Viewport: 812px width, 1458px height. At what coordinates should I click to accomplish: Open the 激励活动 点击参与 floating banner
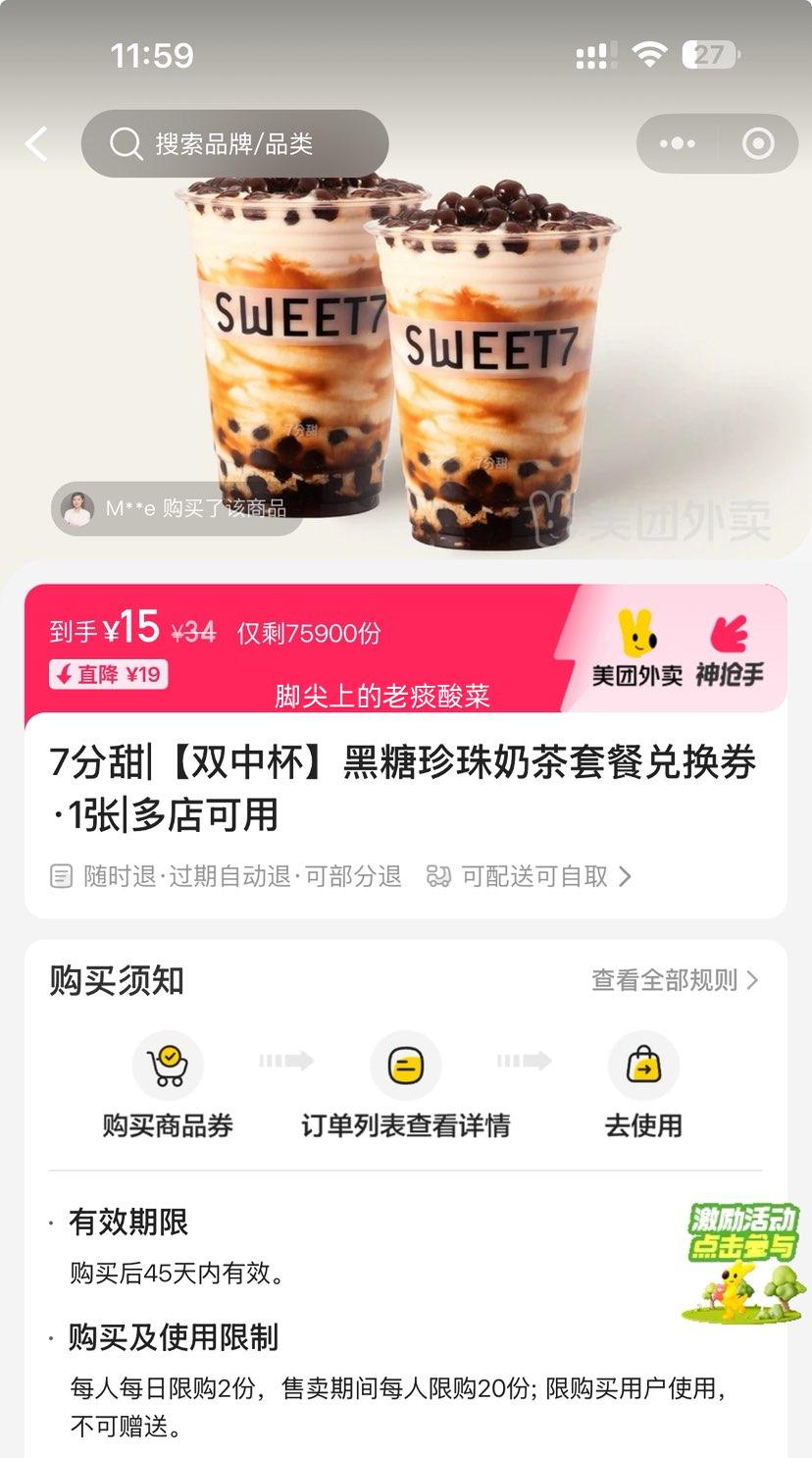pyautogui.click(x=743, y=1263)
